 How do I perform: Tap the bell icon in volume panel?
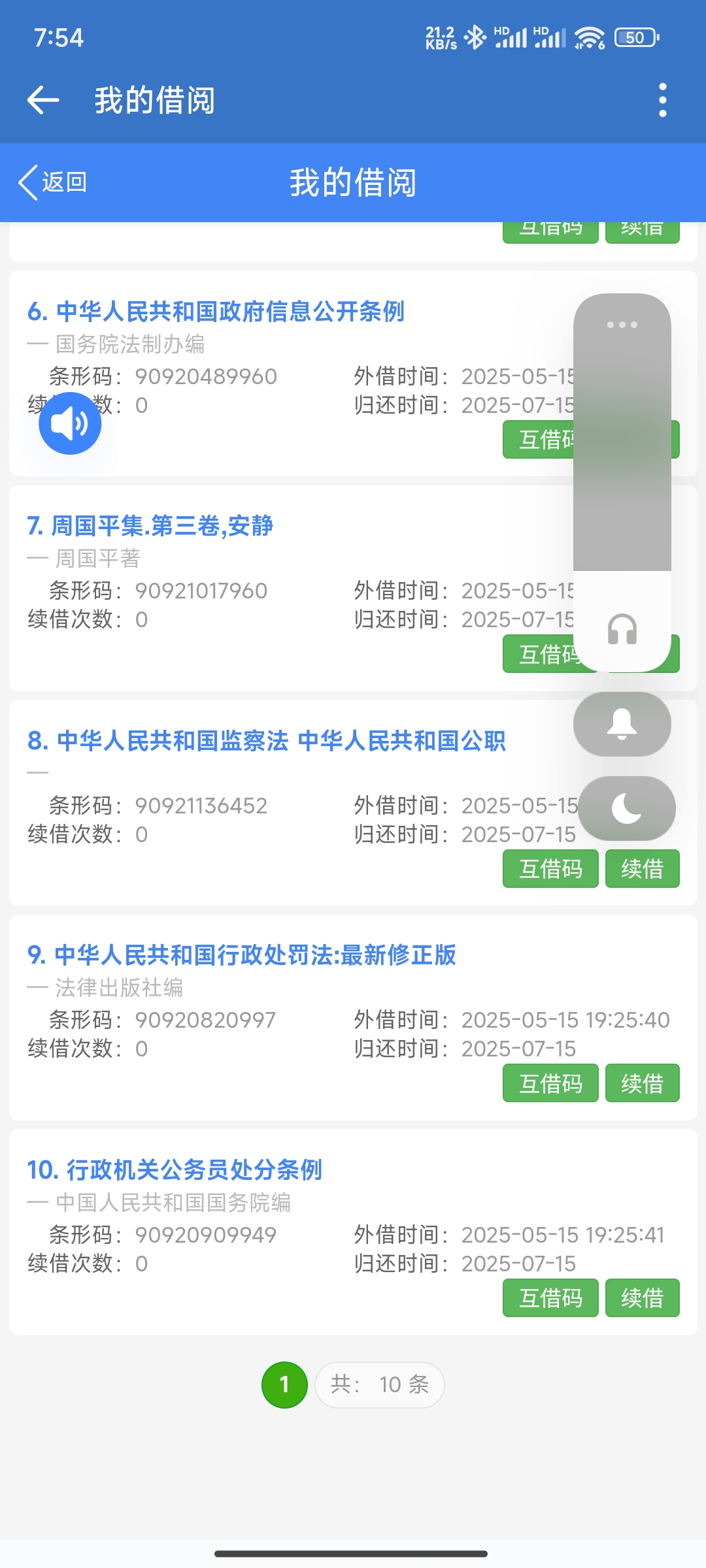pos(622,724)
